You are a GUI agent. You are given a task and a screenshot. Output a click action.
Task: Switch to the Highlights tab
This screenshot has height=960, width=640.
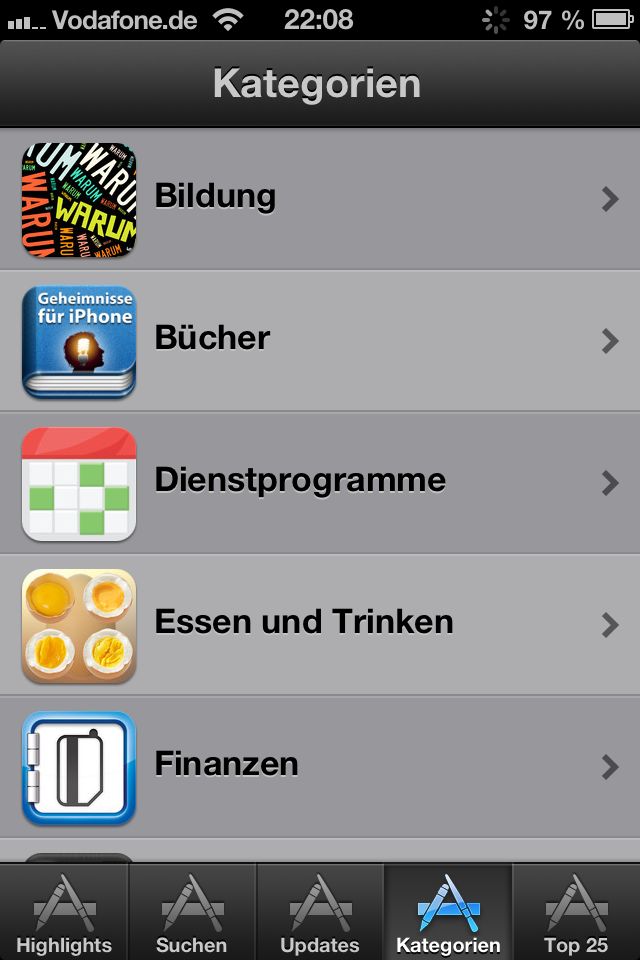(x=64, y=913)
